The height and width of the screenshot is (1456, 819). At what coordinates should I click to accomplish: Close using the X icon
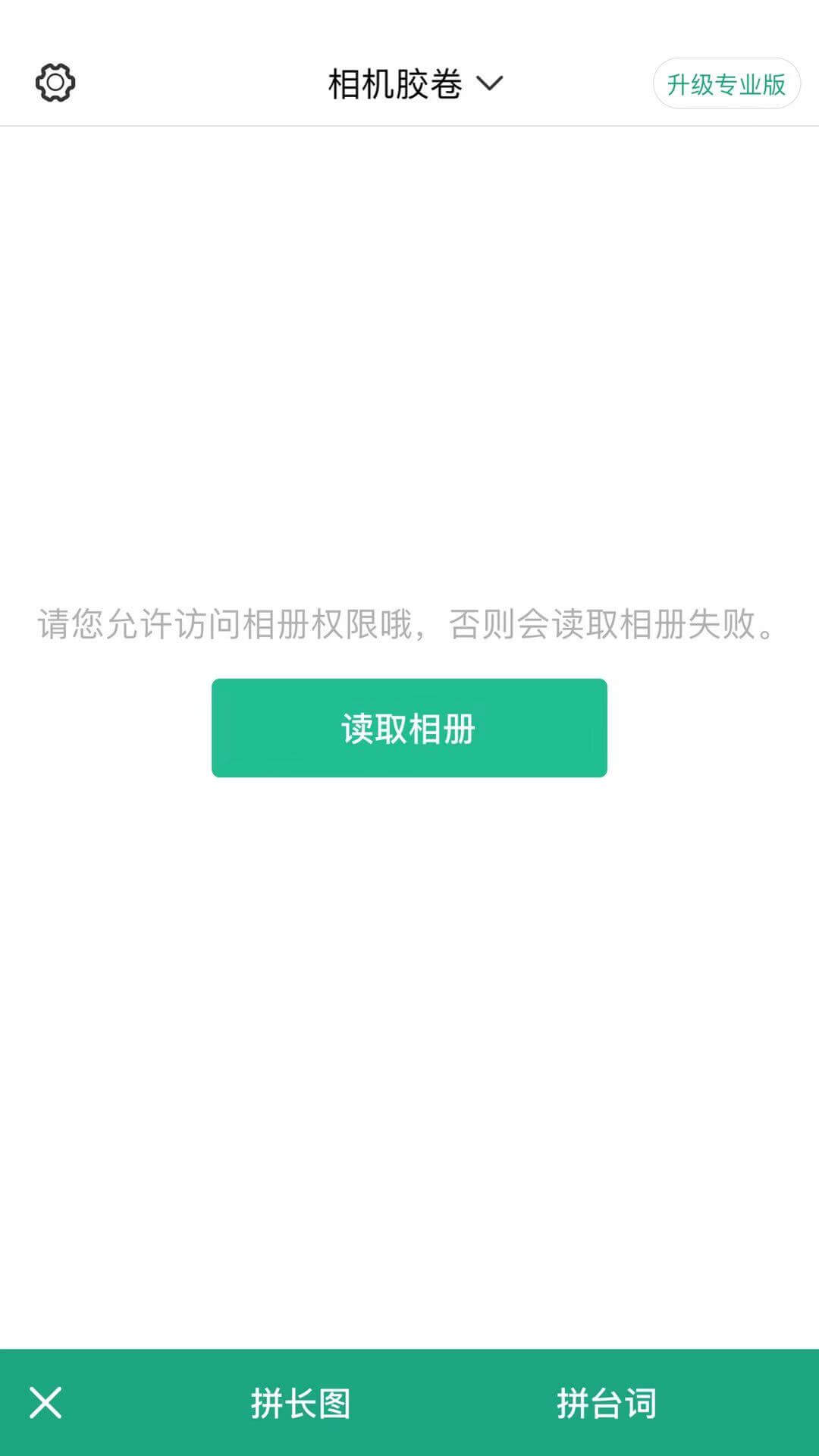coord(45,1402)
